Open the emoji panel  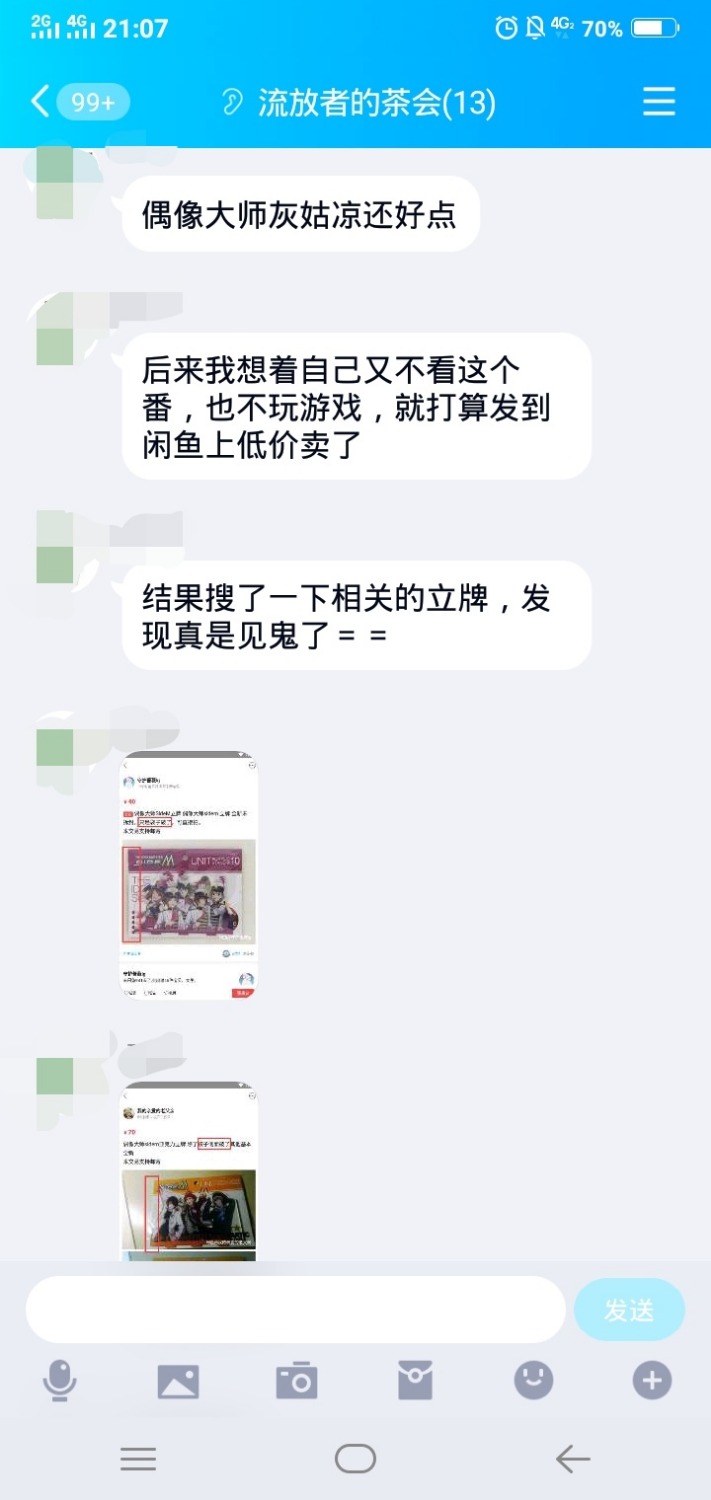click(x=533, y=1381)
